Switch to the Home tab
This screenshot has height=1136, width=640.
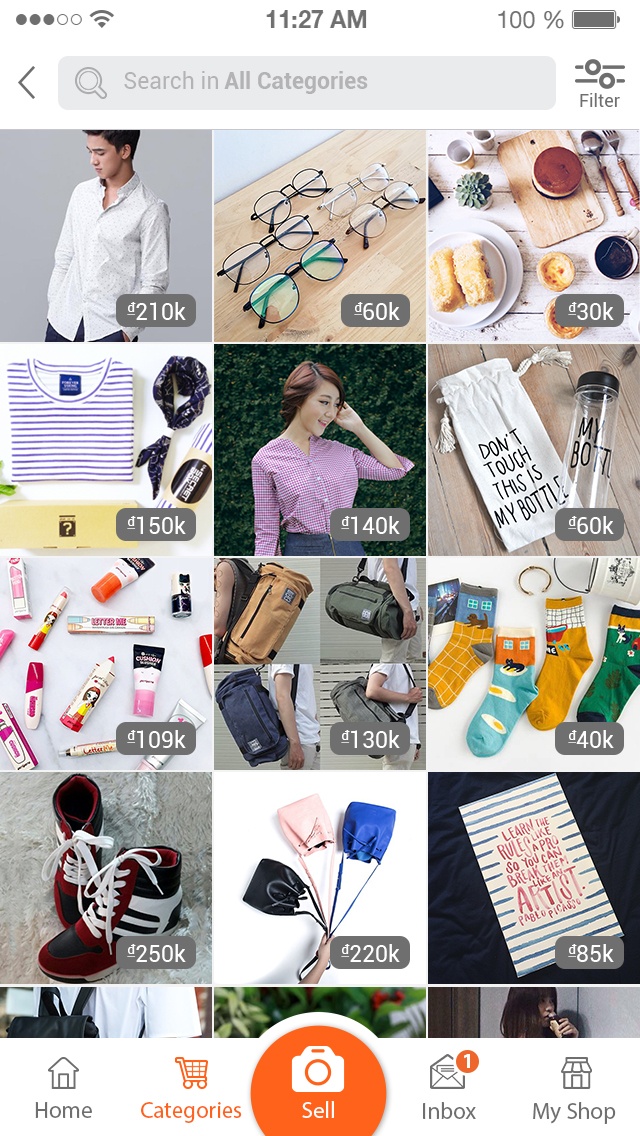(x=63, y=1089)
